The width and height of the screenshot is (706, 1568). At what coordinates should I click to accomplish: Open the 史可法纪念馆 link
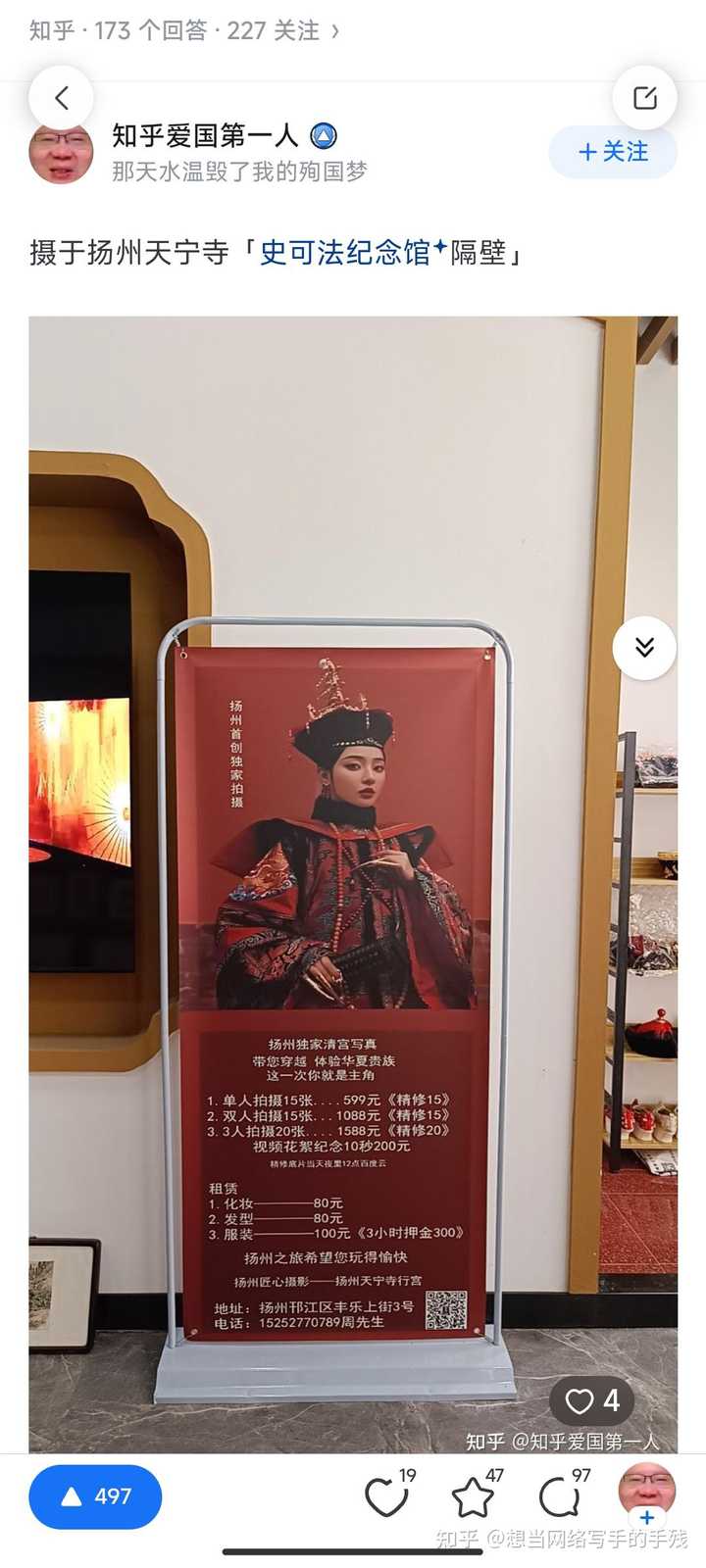click(x=345, y=253)
